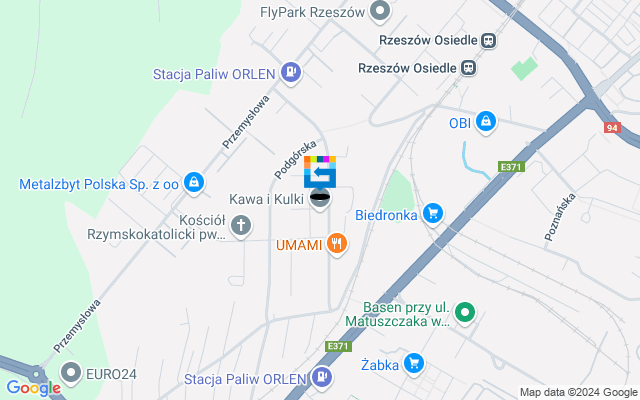Tap the northern Stacja Paliw ORLEN marker by Przemysłowa

coord(291,72)
